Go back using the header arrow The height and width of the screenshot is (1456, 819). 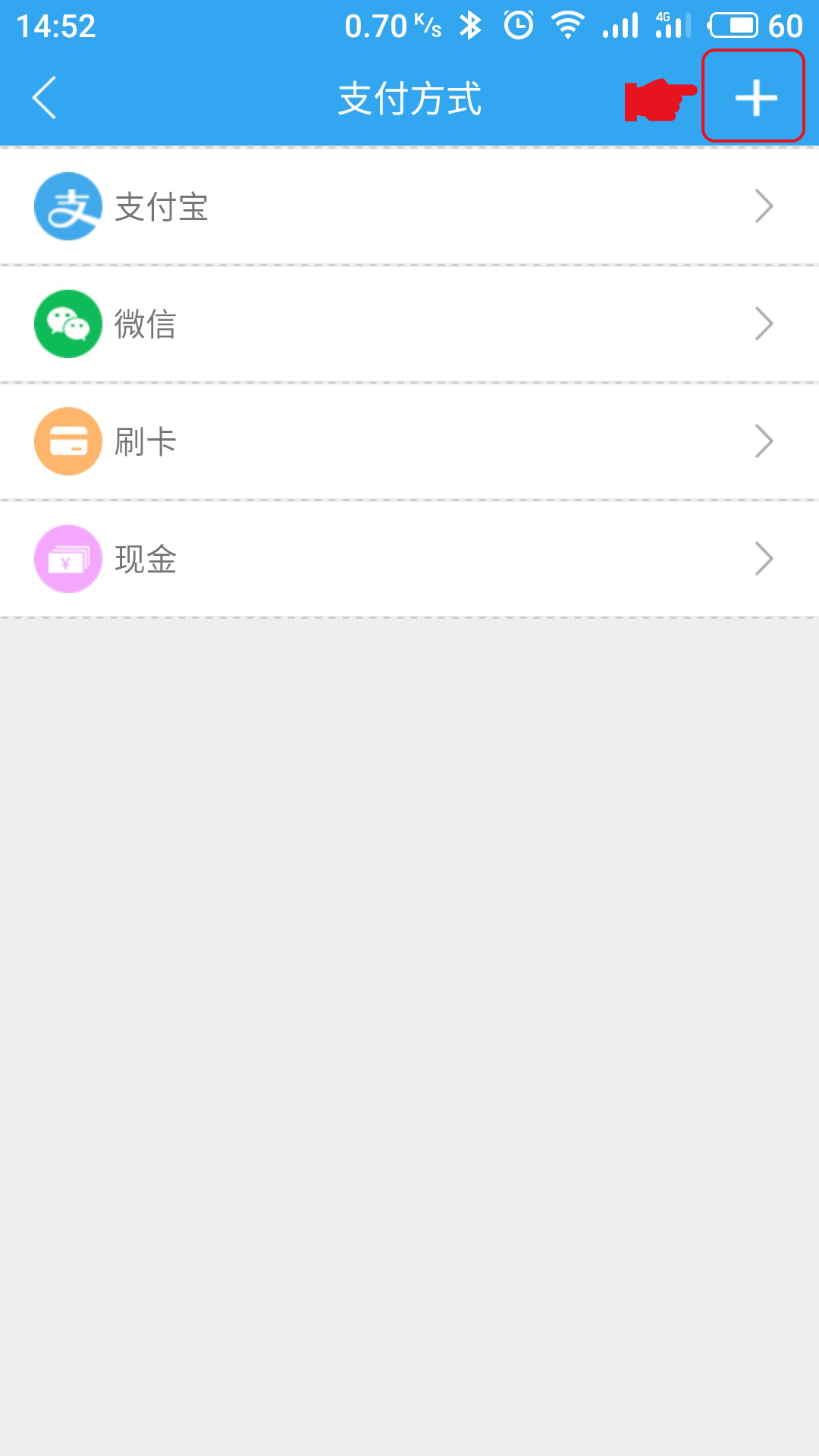coord(44,98)
